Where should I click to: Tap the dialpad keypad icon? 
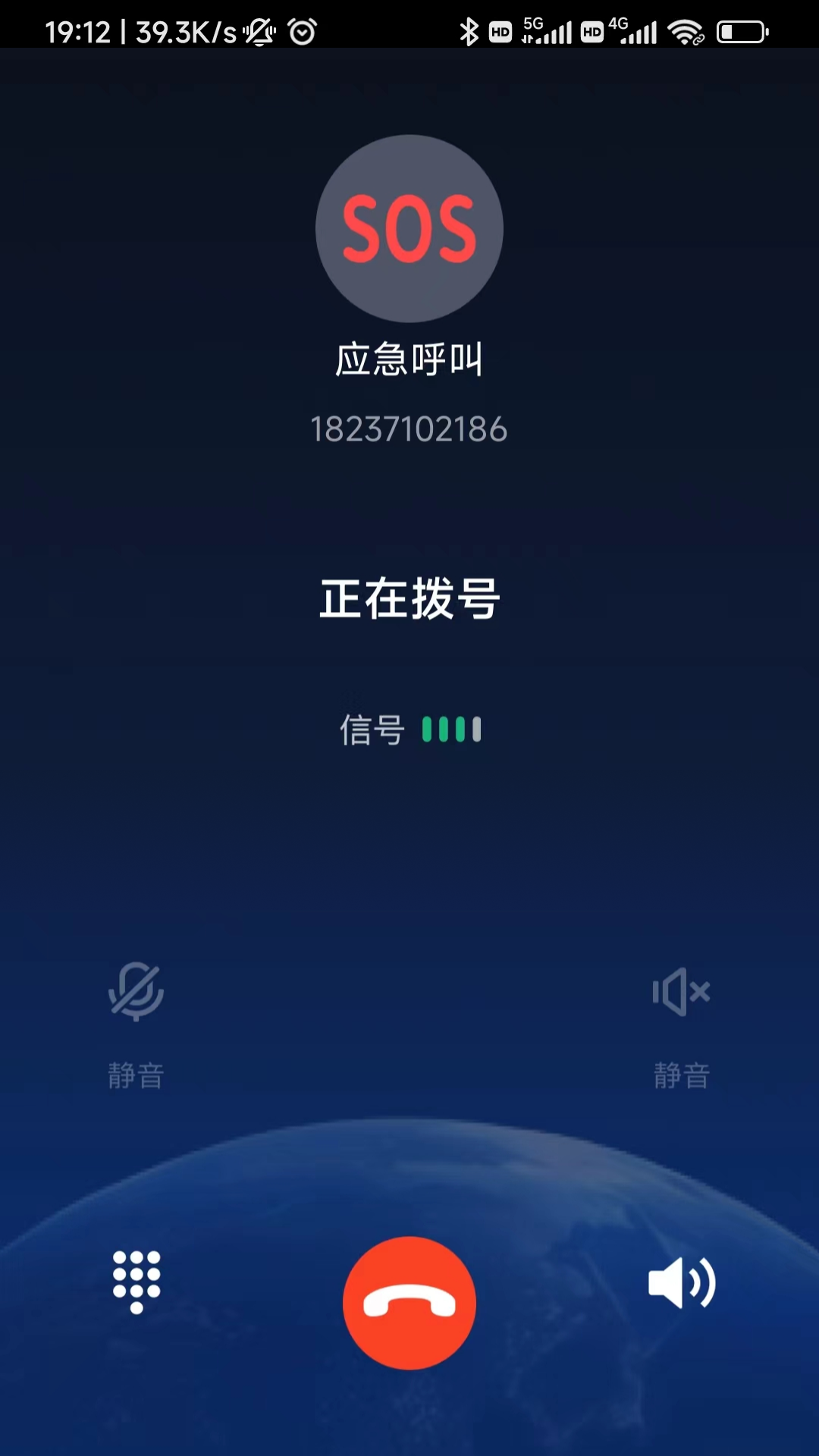[136, 1282]
